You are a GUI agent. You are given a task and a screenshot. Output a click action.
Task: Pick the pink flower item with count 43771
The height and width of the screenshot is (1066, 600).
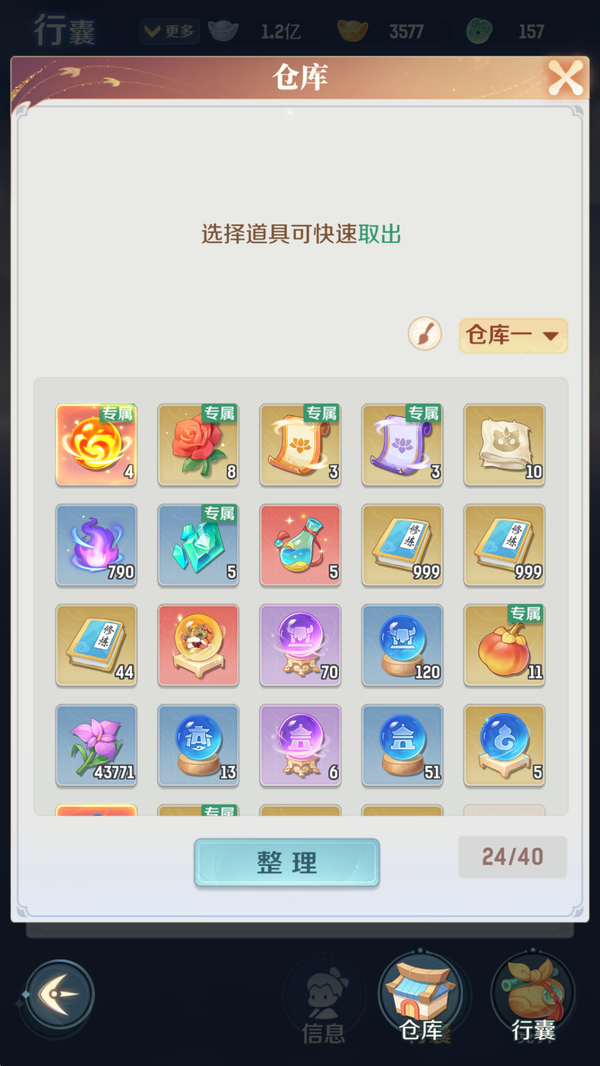[97, 745]
